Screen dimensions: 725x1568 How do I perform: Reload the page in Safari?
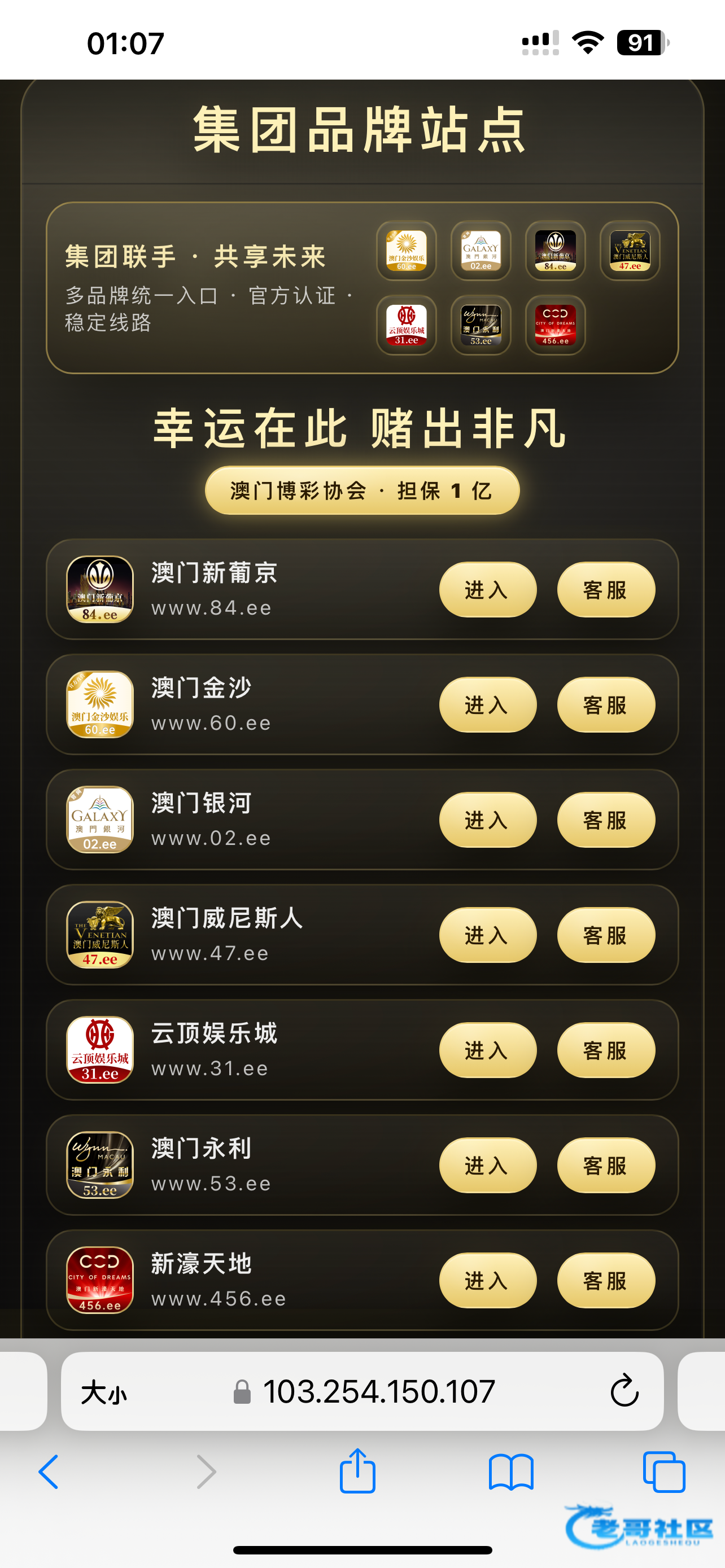click(x=624, y=1390)
